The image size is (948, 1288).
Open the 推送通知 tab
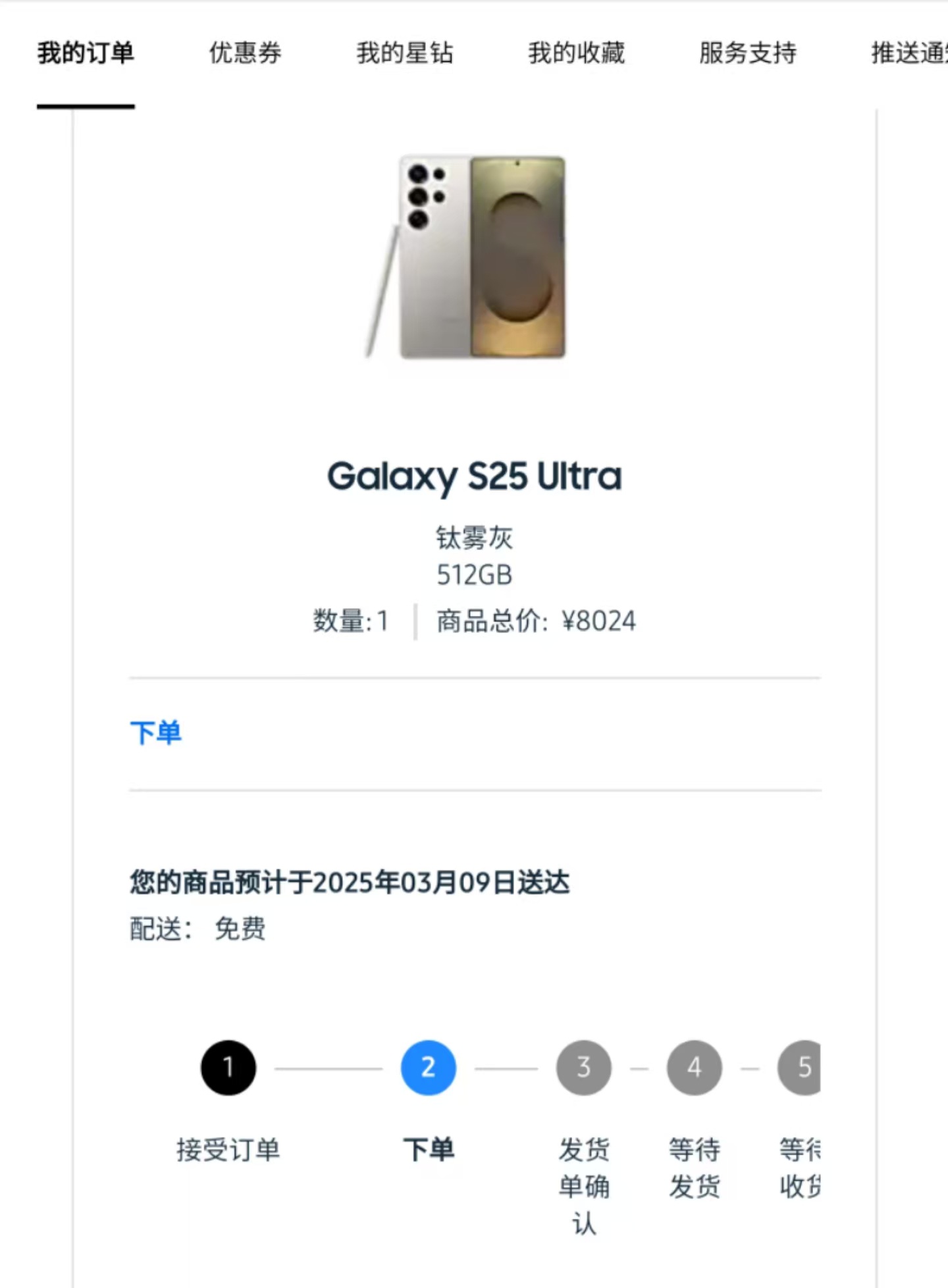coord(915,54)
